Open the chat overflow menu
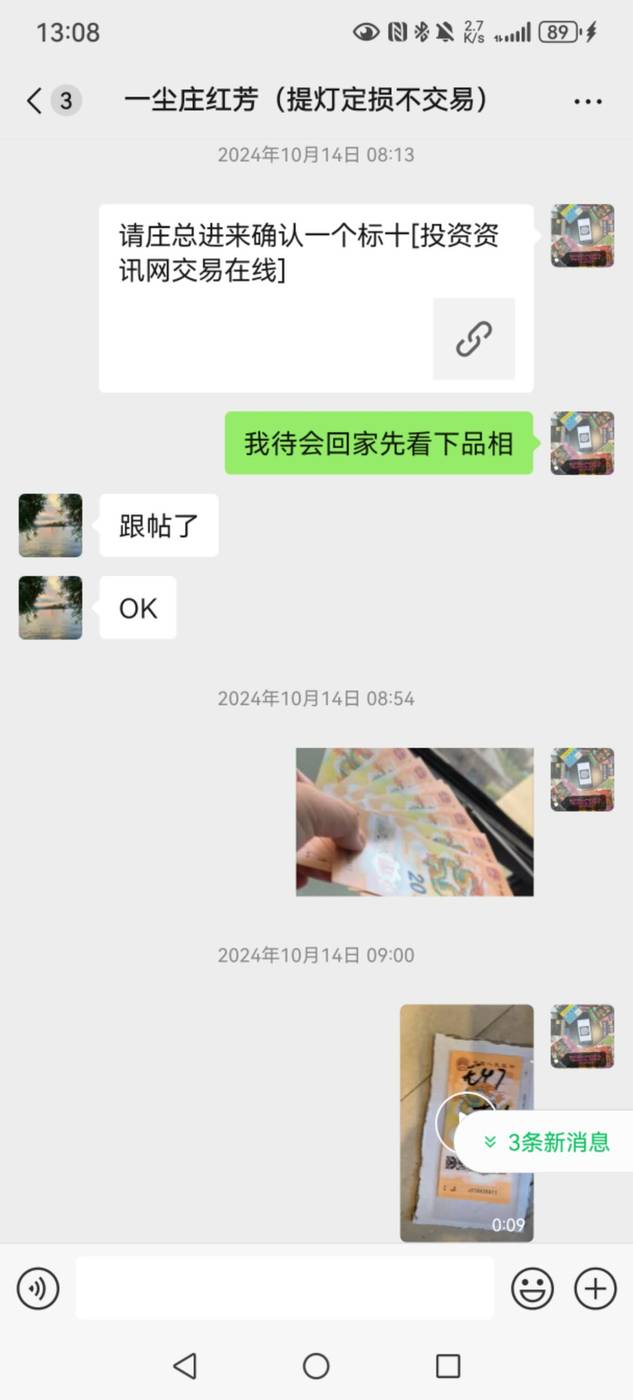The height and width of the screenshot is (1400, 633). (588, 101)
